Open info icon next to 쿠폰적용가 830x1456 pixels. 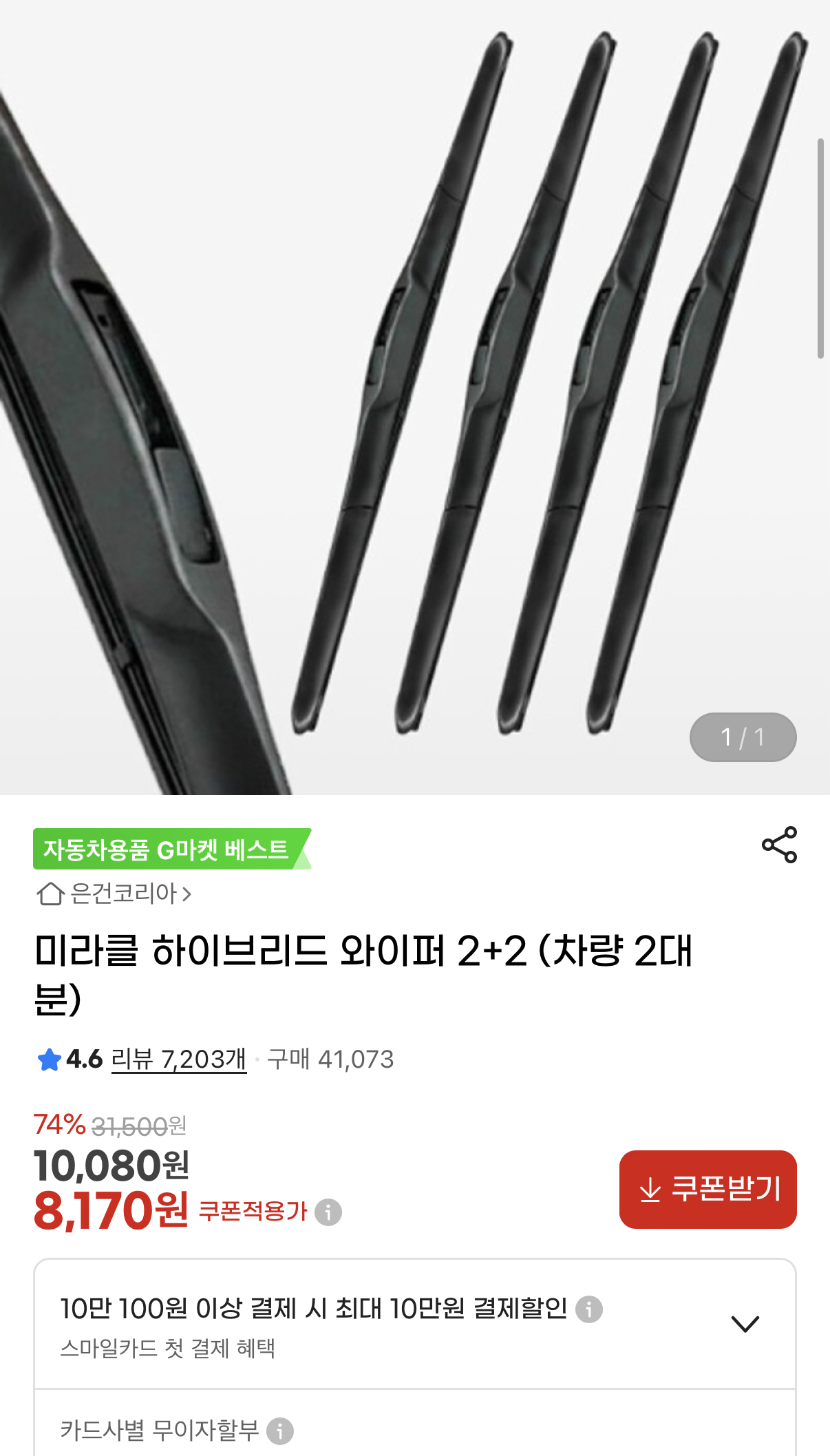point(328,1212)
